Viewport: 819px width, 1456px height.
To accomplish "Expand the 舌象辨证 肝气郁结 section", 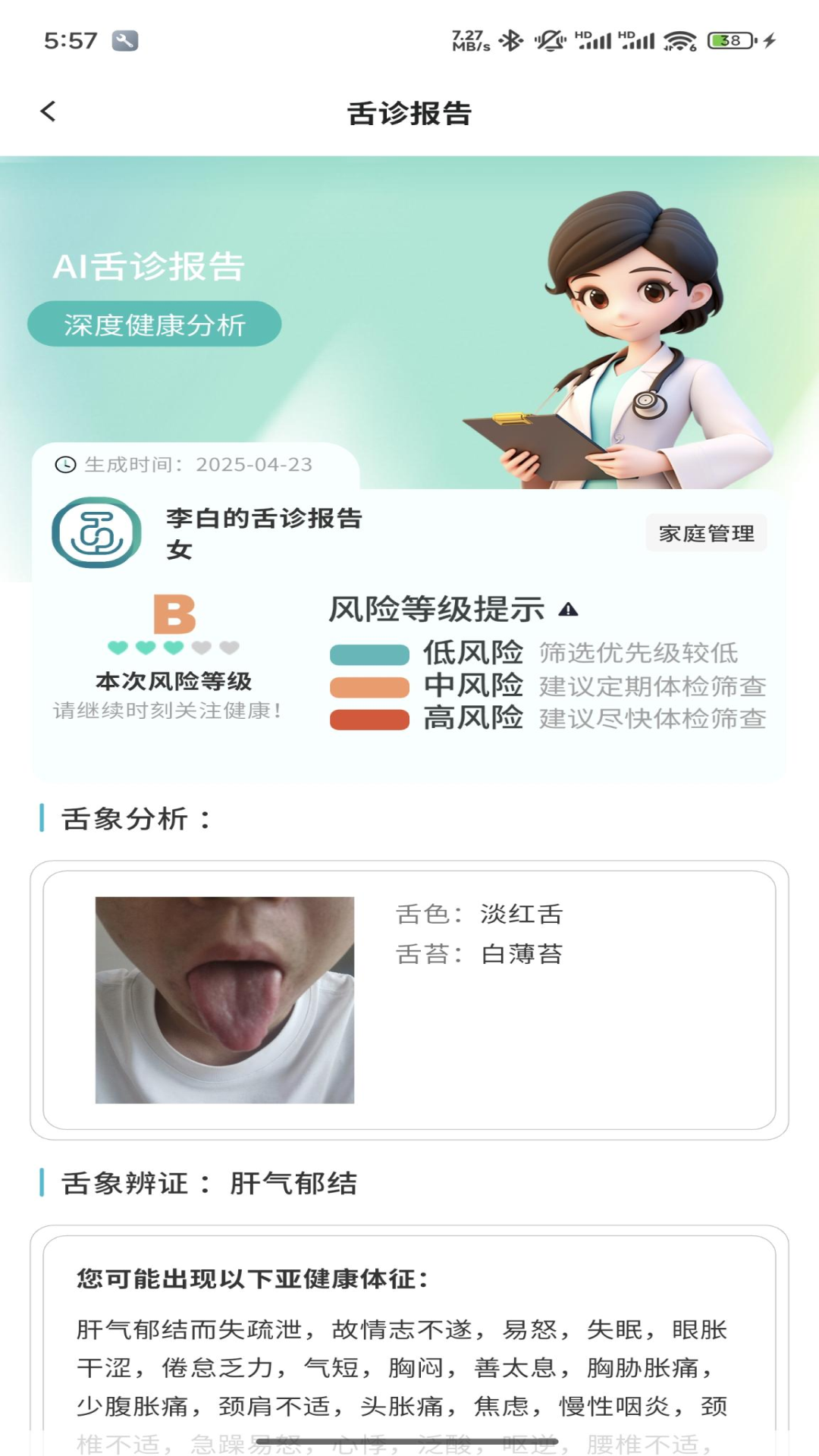I will (205, 1184).
